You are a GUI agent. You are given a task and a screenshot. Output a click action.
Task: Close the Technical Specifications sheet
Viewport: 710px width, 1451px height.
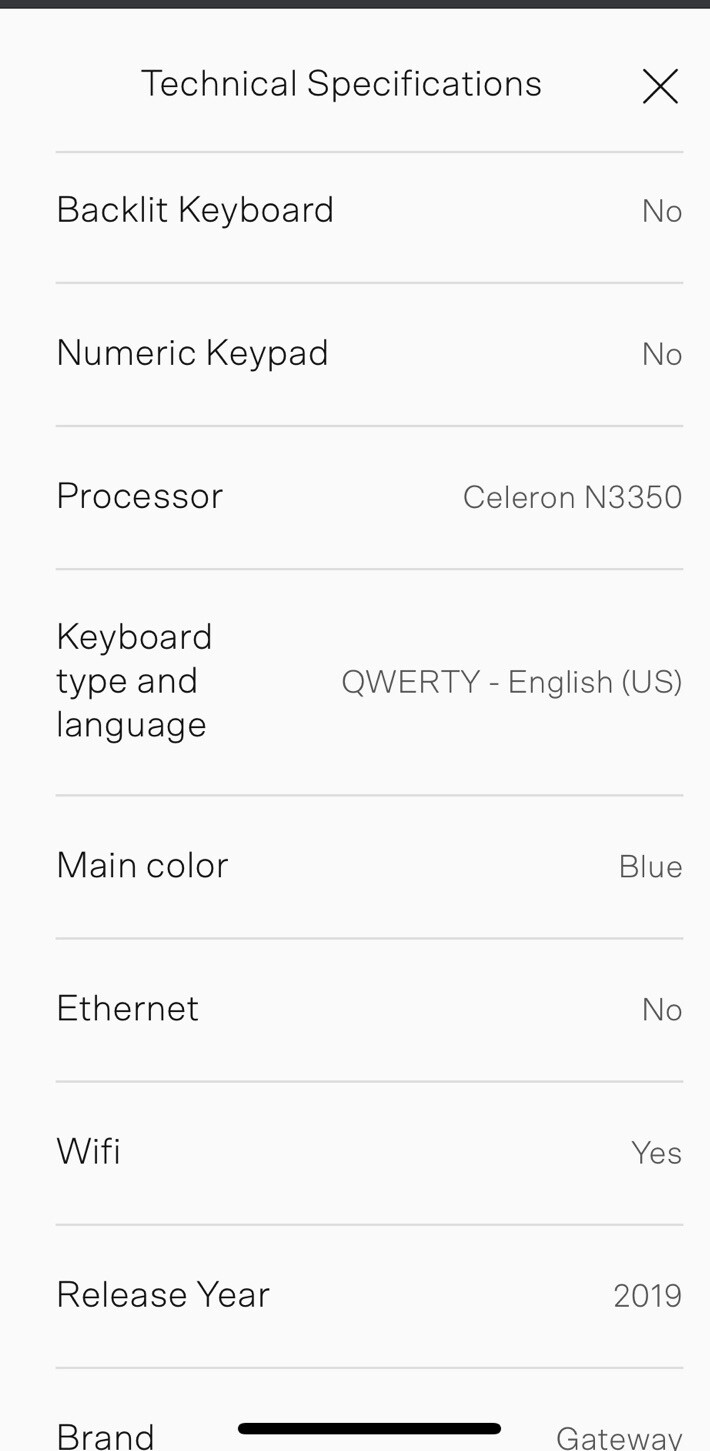coord(660,86)
